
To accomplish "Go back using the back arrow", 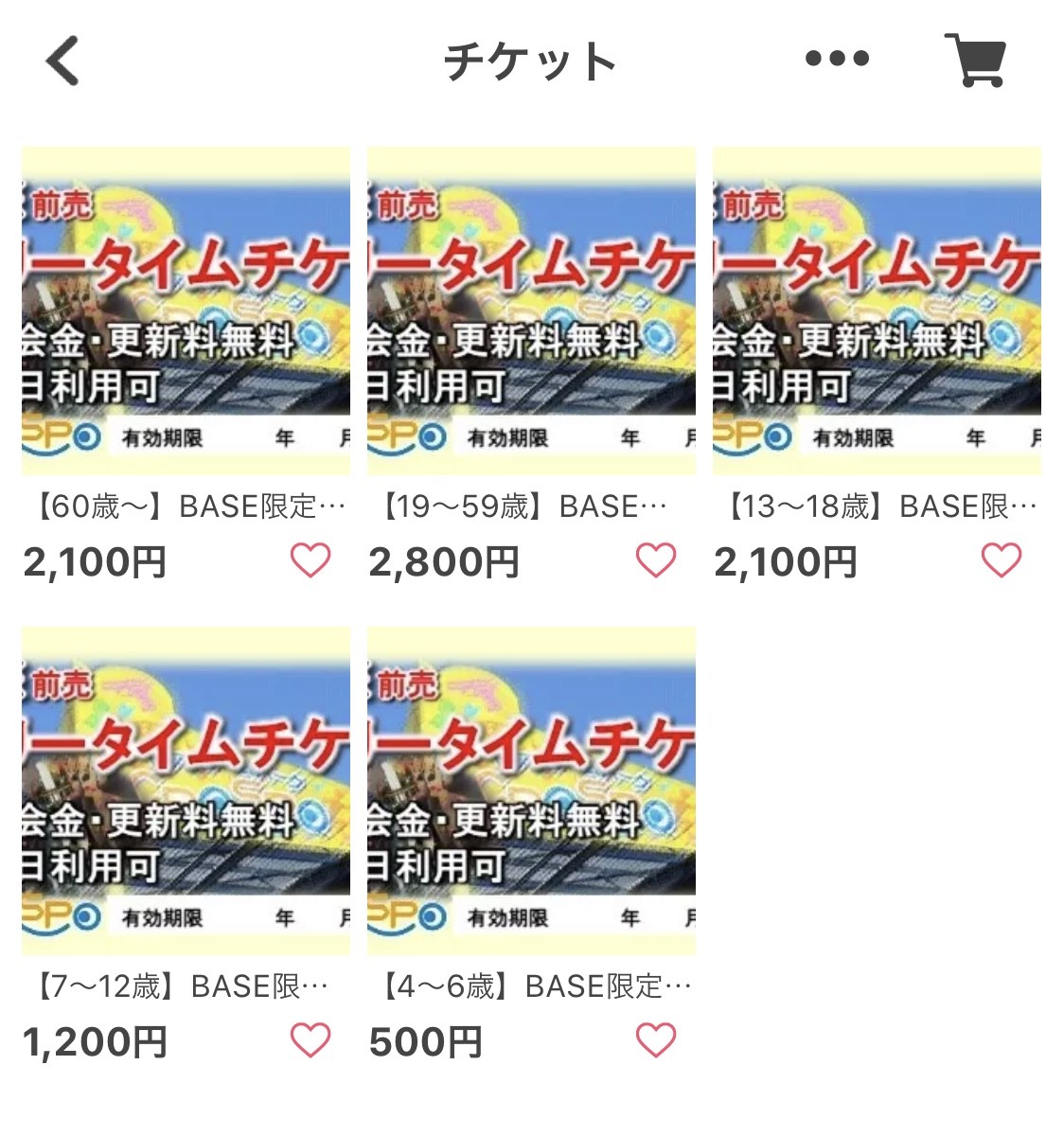I will [x=62, y=61].
